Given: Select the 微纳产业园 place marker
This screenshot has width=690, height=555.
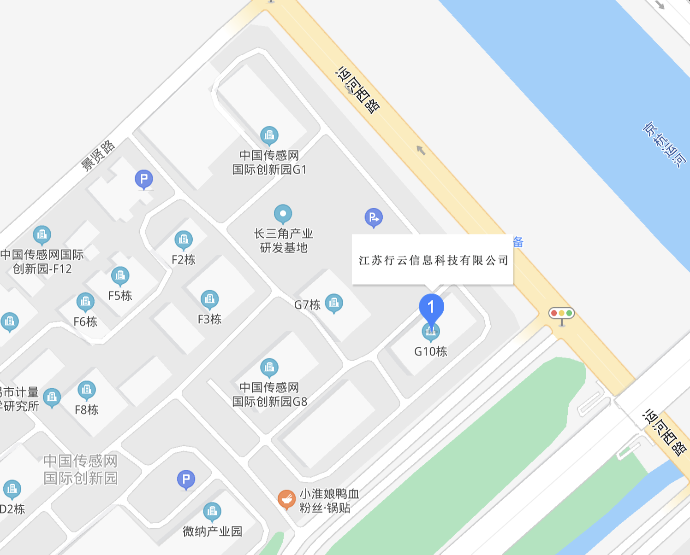Looking at the screenshot, I should pos(212,512).
